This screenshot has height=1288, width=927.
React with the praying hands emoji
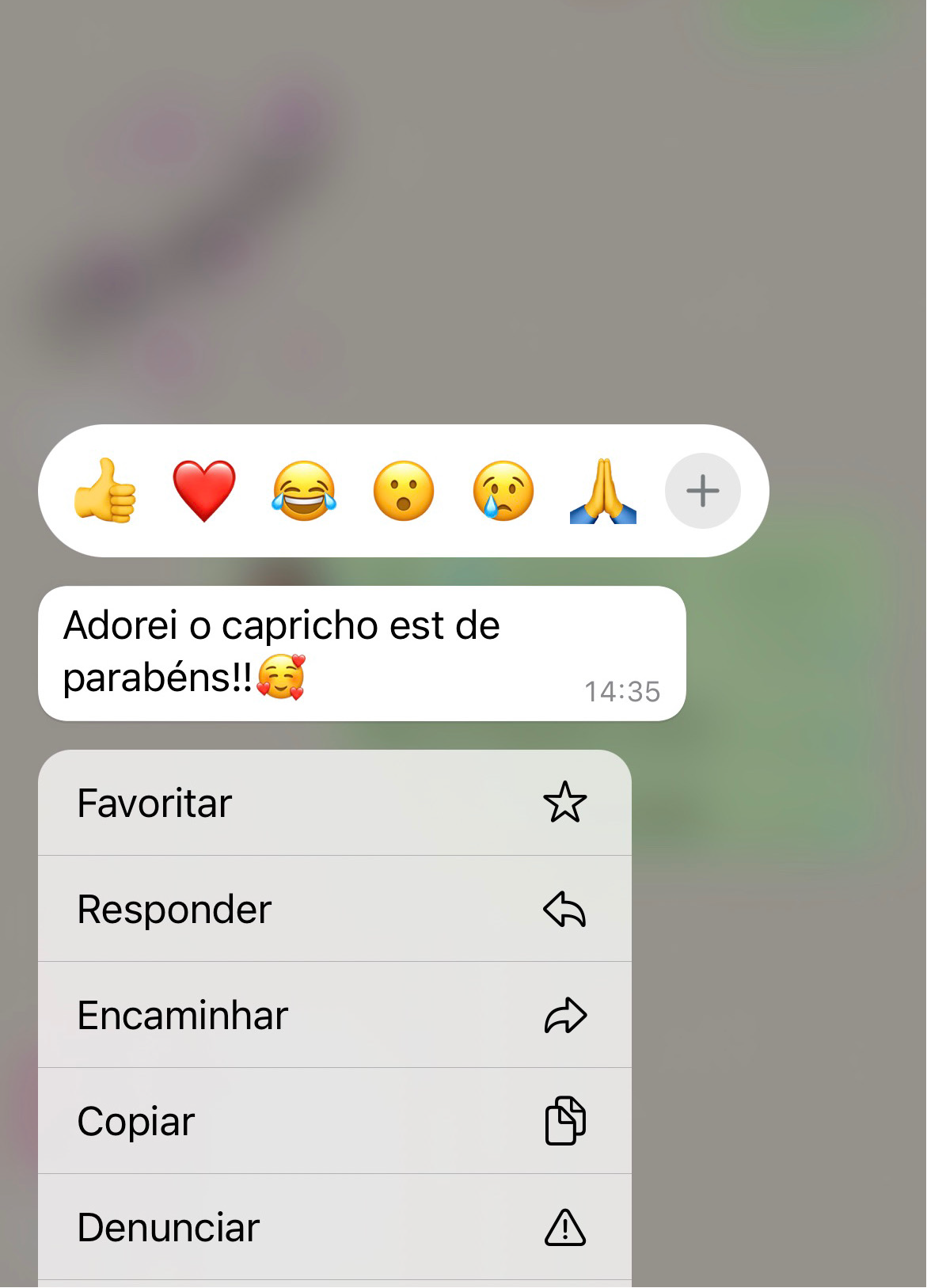(x=604, y=491)
